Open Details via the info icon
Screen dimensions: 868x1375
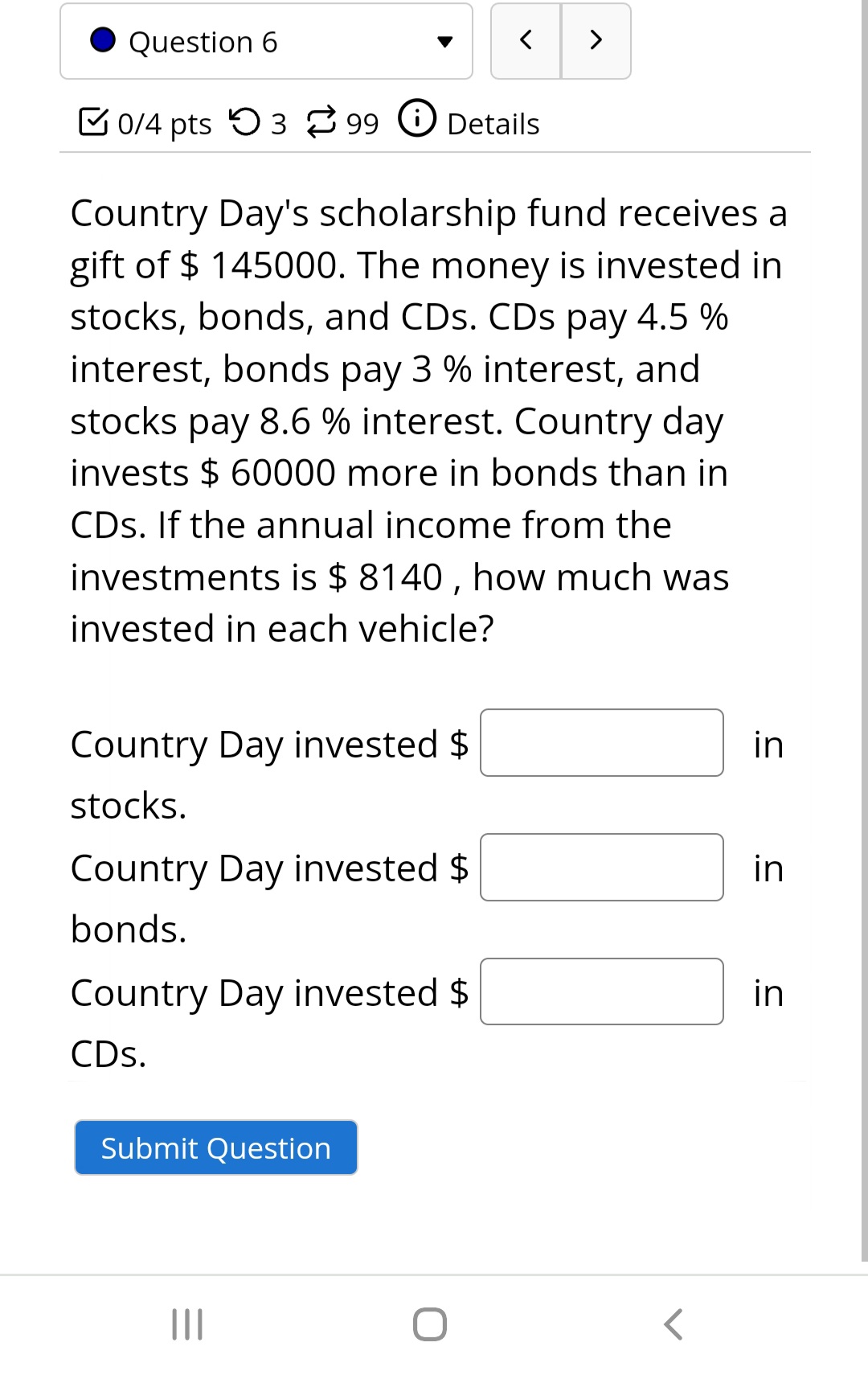tap(419, 118)
